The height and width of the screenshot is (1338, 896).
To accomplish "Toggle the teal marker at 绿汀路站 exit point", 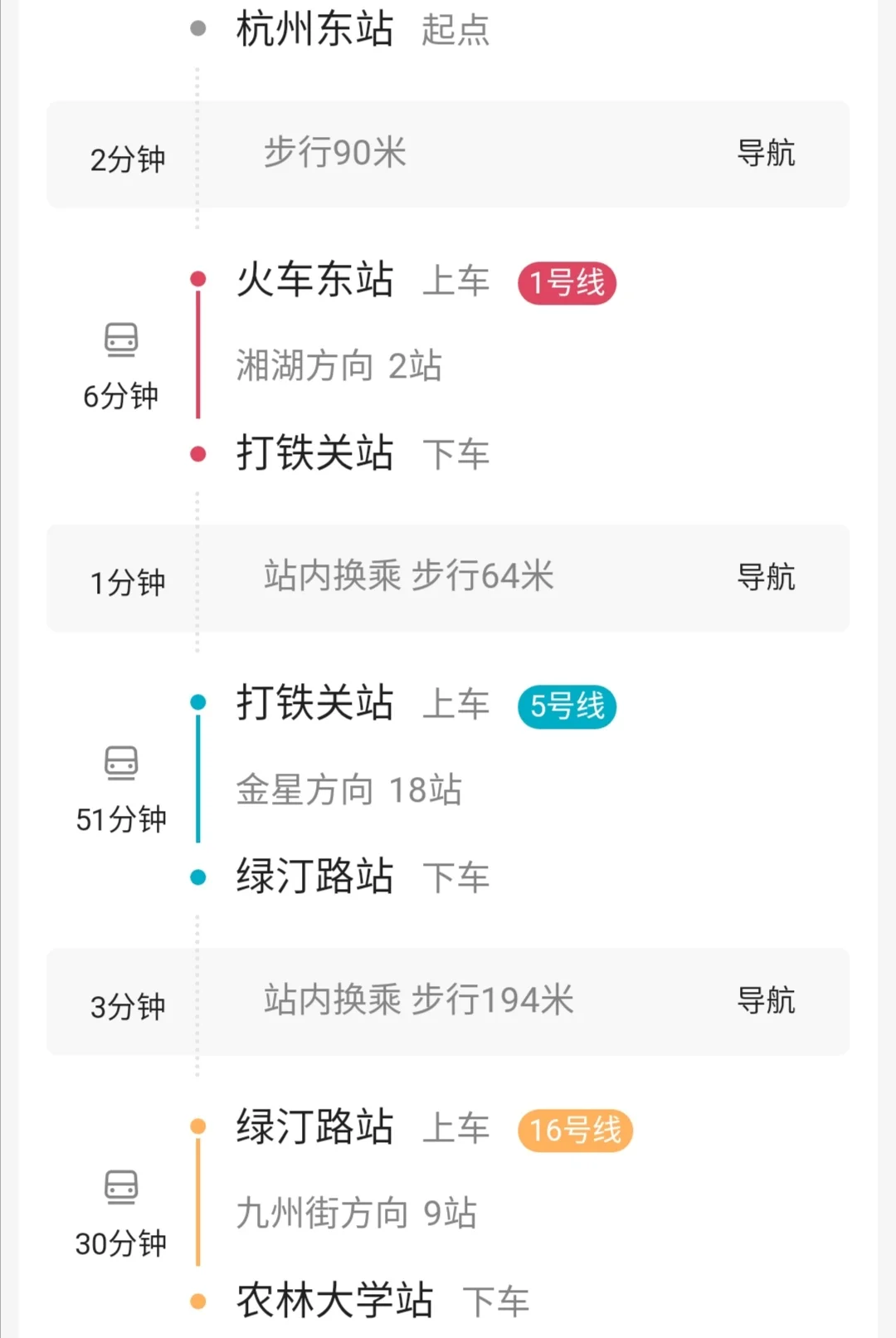I will [197, 874].
